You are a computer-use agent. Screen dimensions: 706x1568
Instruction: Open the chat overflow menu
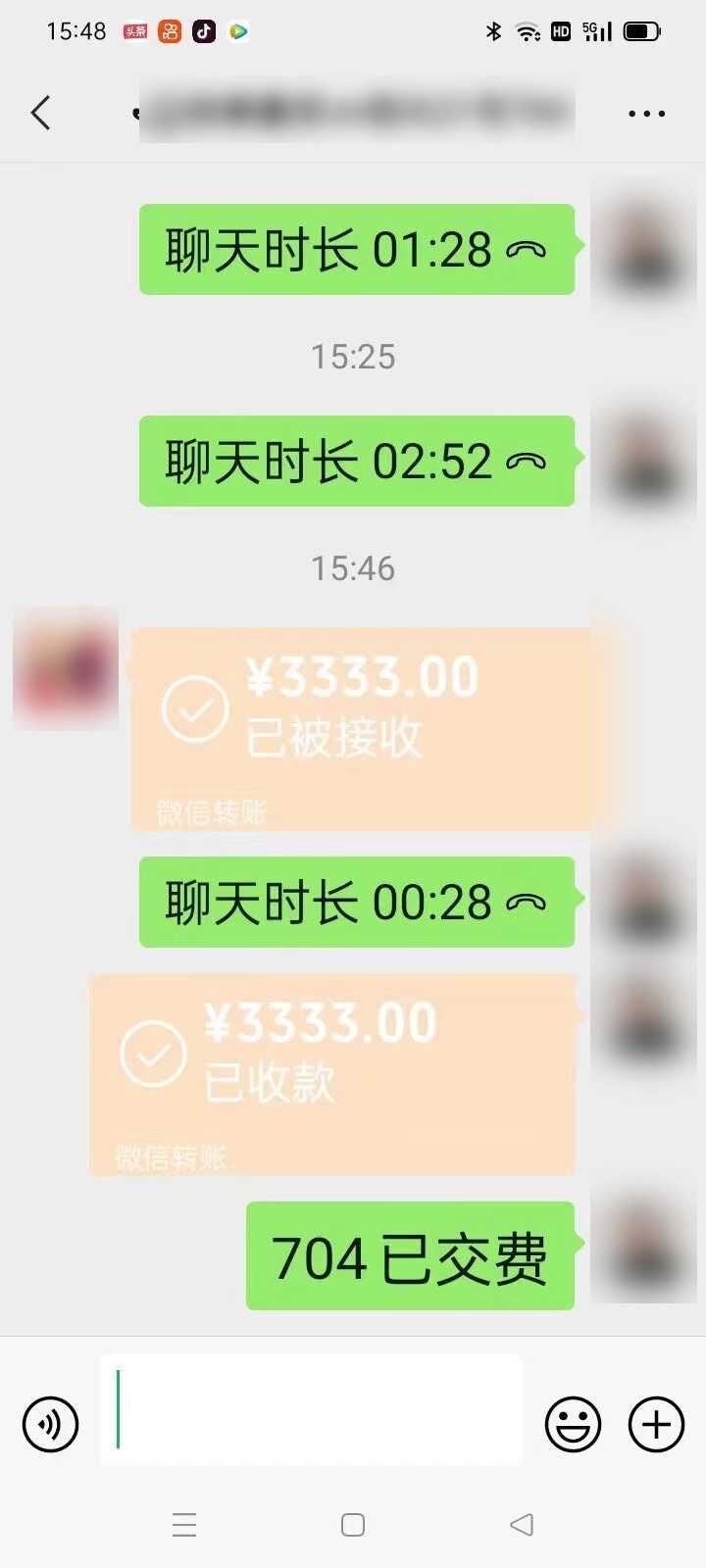pyautogui.click(x=646, y=114)
